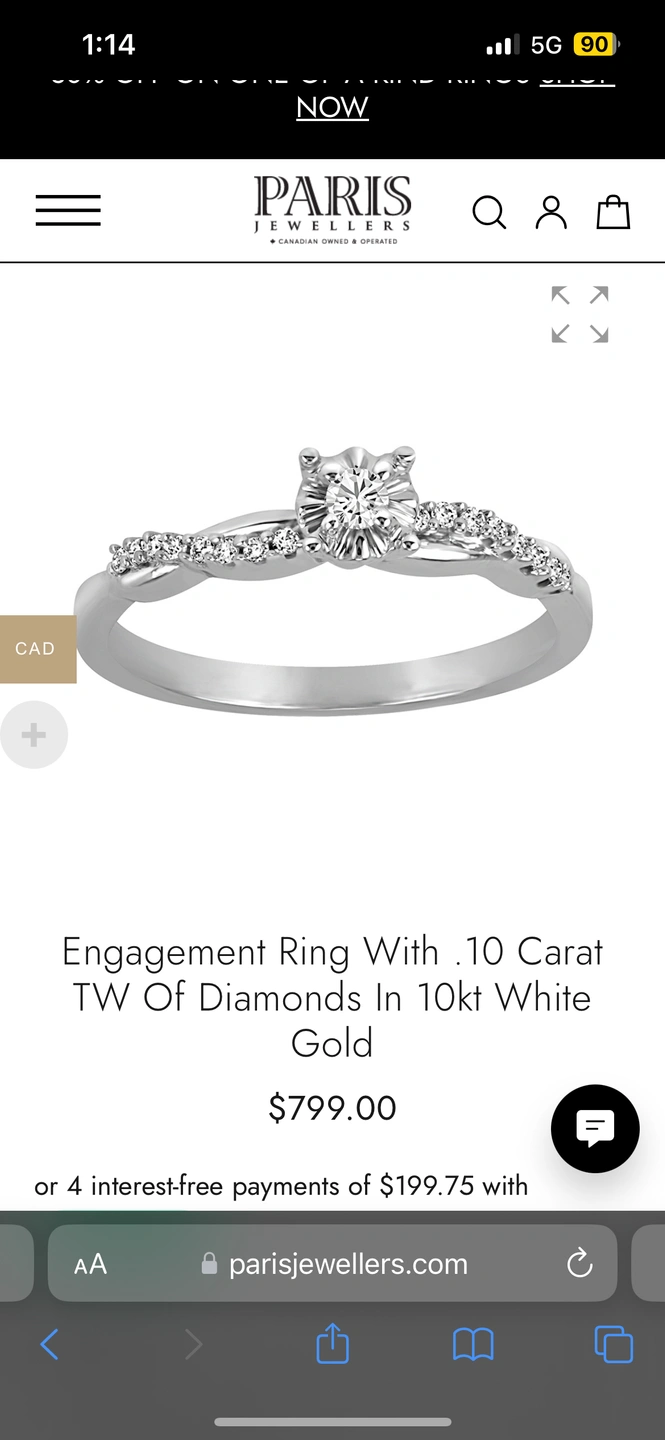Open the account profile icon
Image resolution: width=665 pixels, height=1440 pixels.
pos(551,212)
